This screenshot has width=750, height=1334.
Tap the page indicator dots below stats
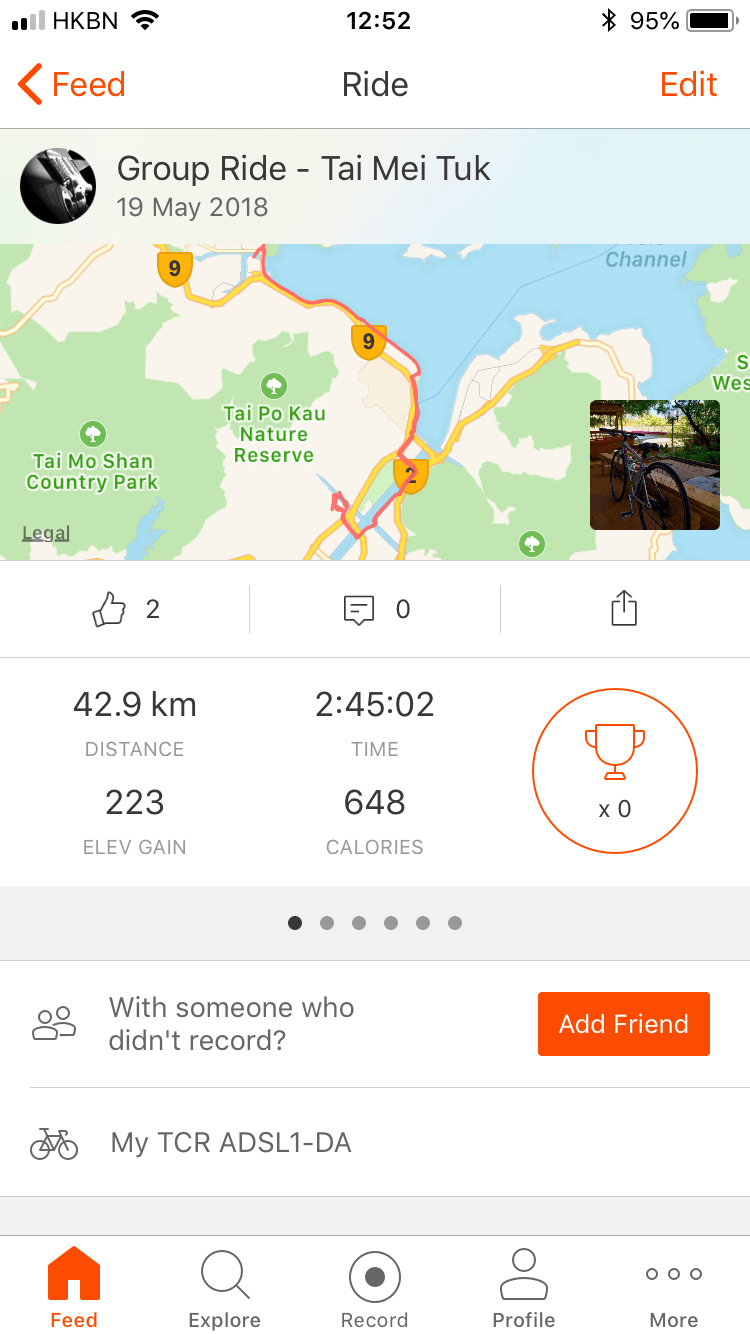tap(375, 923)
